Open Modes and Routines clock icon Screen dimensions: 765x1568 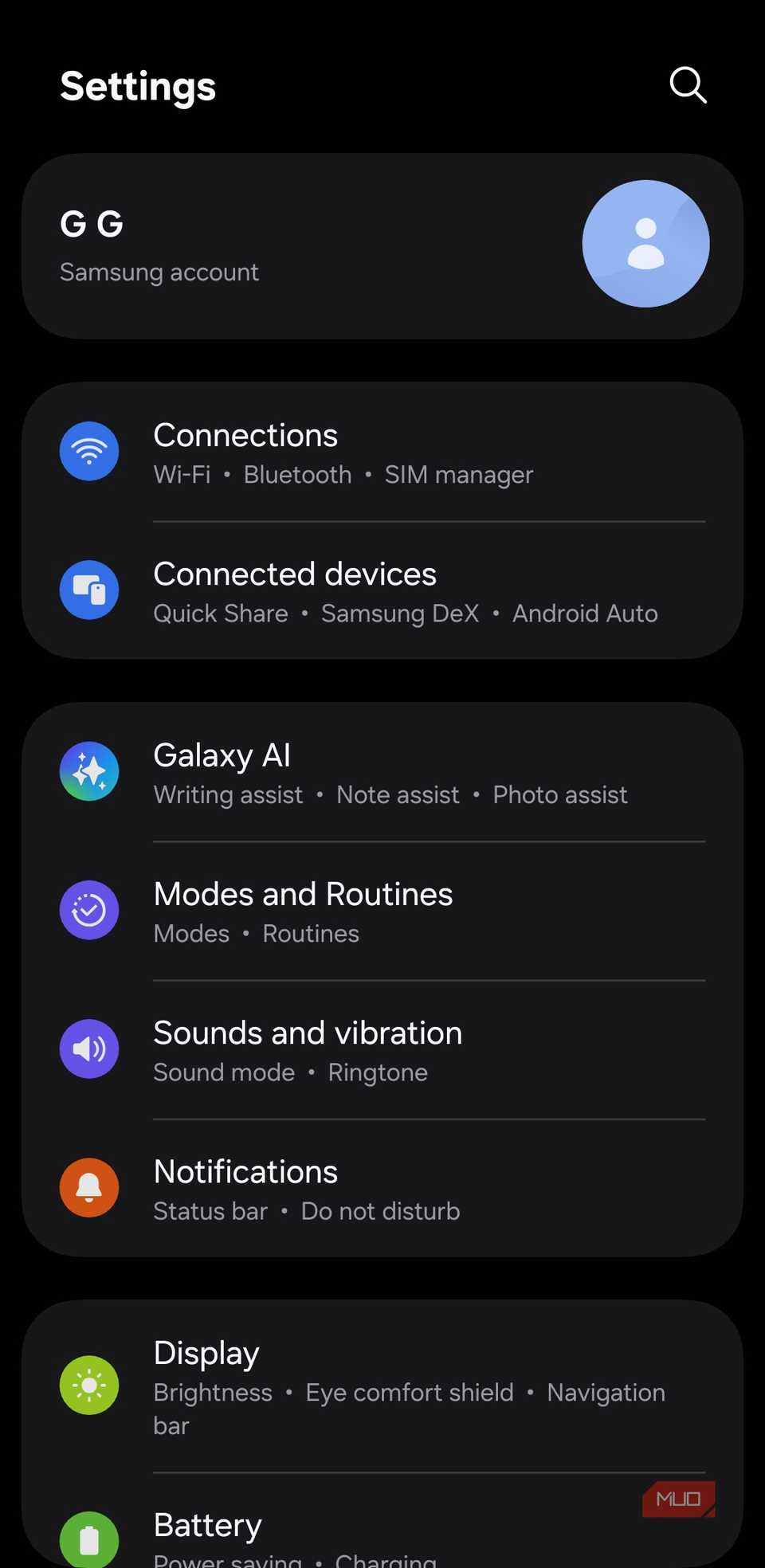[x=89, y=910]
